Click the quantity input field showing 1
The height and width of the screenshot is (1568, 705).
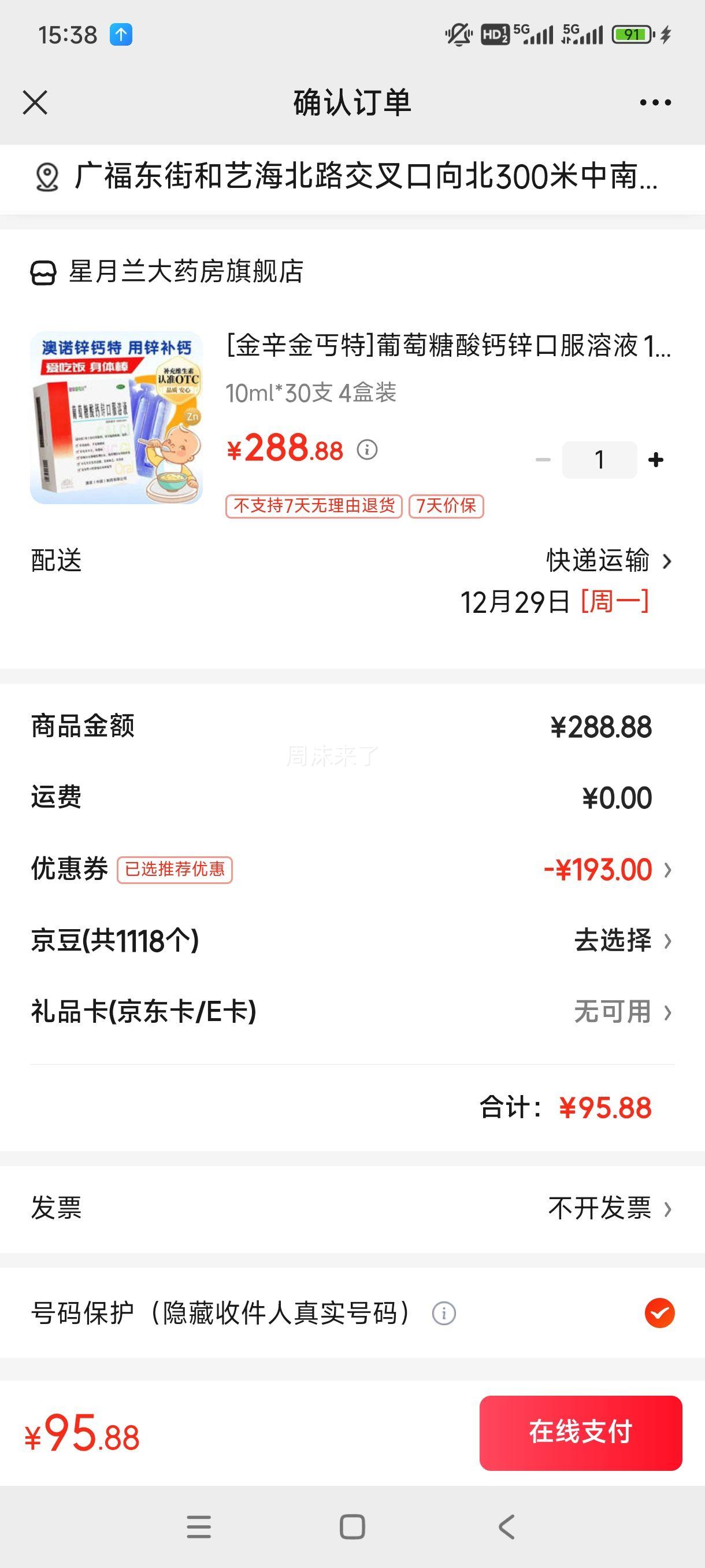click(x=599, y=460)
